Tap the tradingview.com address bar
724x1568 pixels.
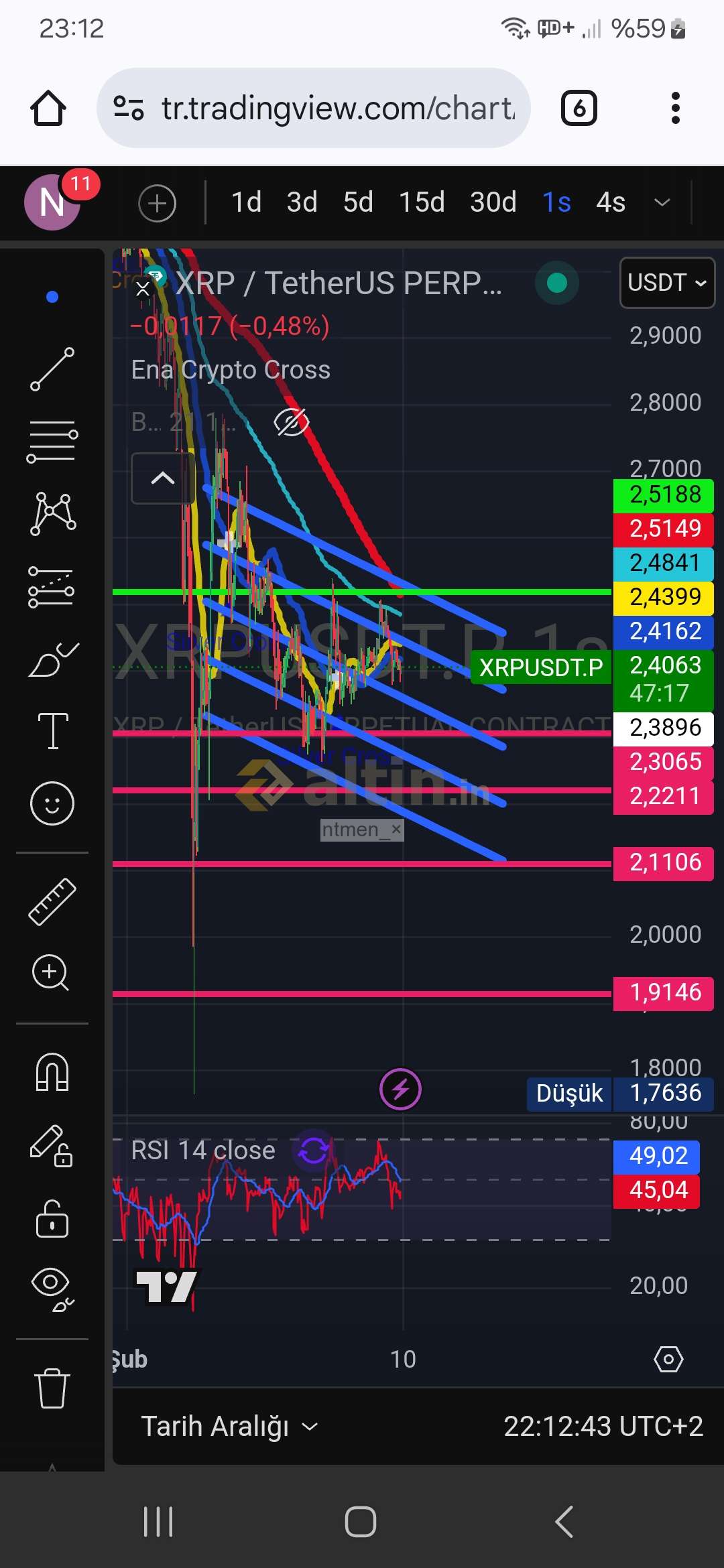tap(314, 108)
